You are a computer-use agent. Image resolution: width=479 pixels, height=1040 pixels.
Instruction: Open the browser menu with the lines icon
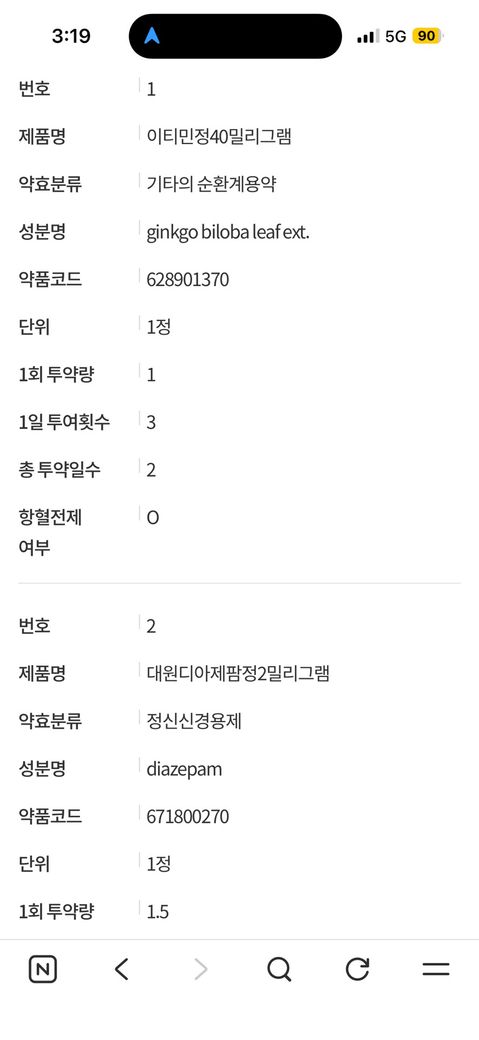pyautogui.click(x=436, y=970)
